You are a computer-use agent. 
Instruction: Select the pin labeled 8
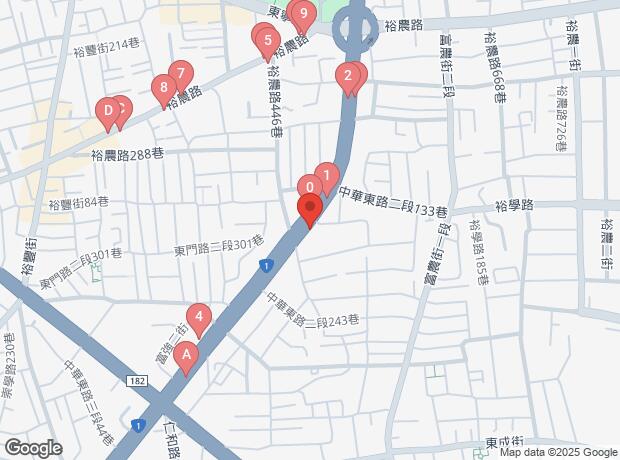tap(164, 88)
